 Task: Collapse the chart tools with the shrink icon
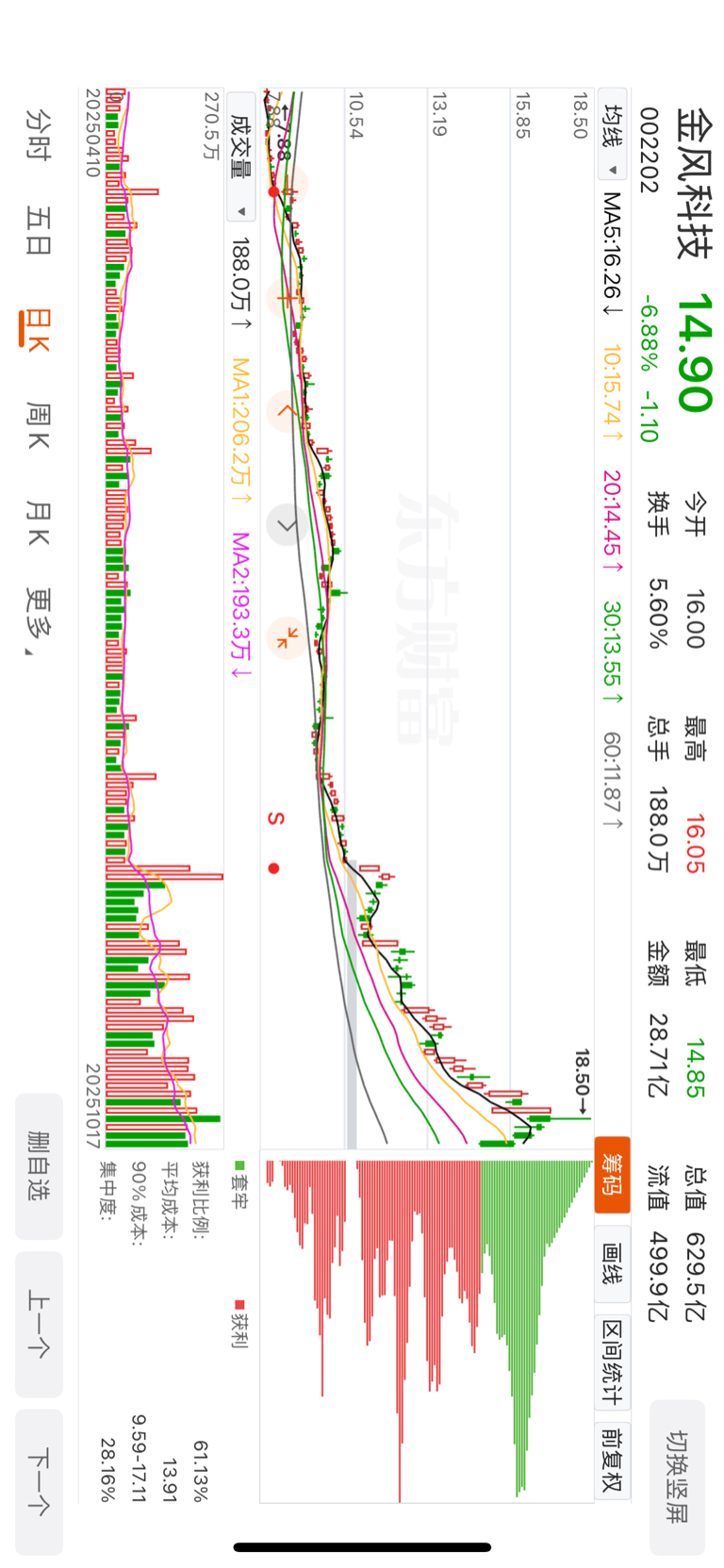287,637
